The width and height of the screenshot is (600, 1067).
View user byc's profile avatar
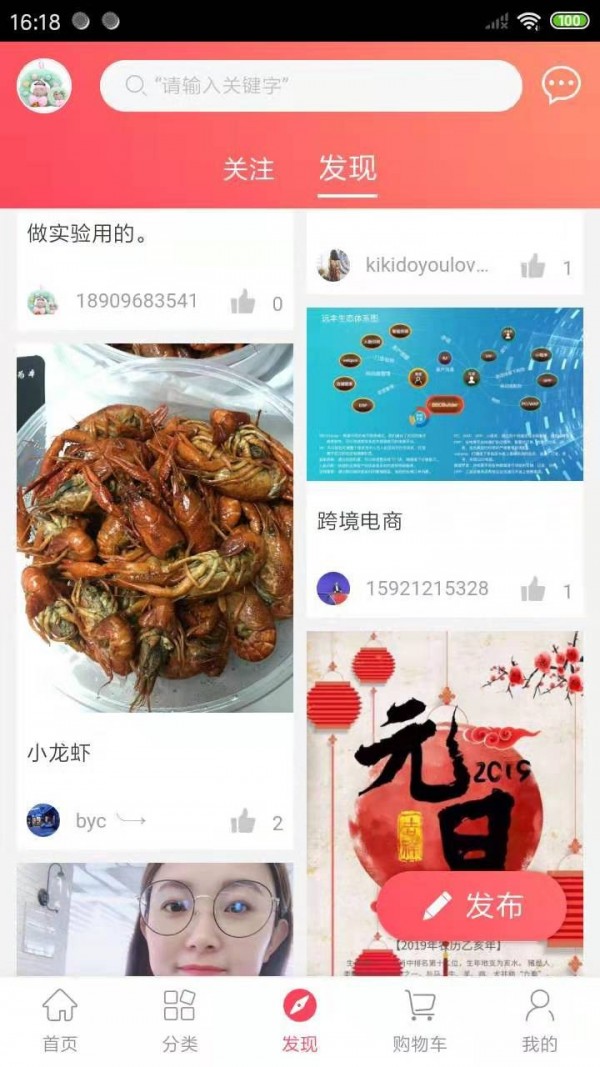click(x=43, y=821)
